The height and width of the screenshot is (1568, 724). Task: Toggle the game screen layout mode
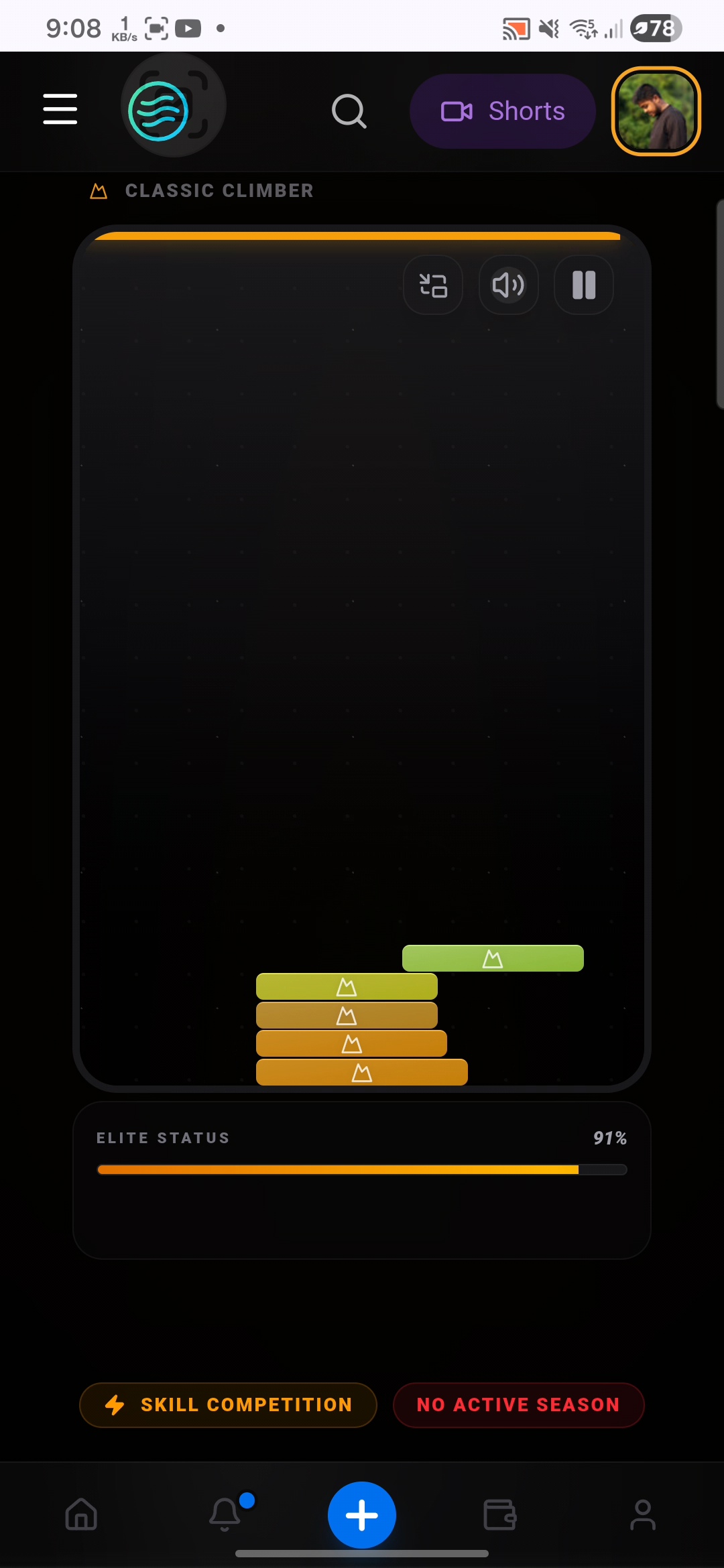[433, 285]
